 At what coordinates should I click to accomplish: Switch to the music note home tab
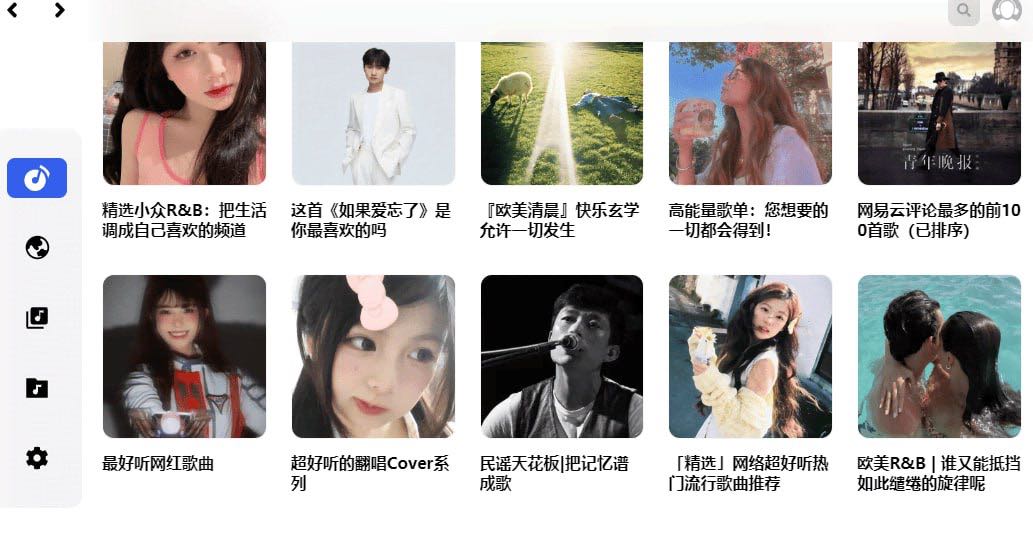(x=37, y=178)
